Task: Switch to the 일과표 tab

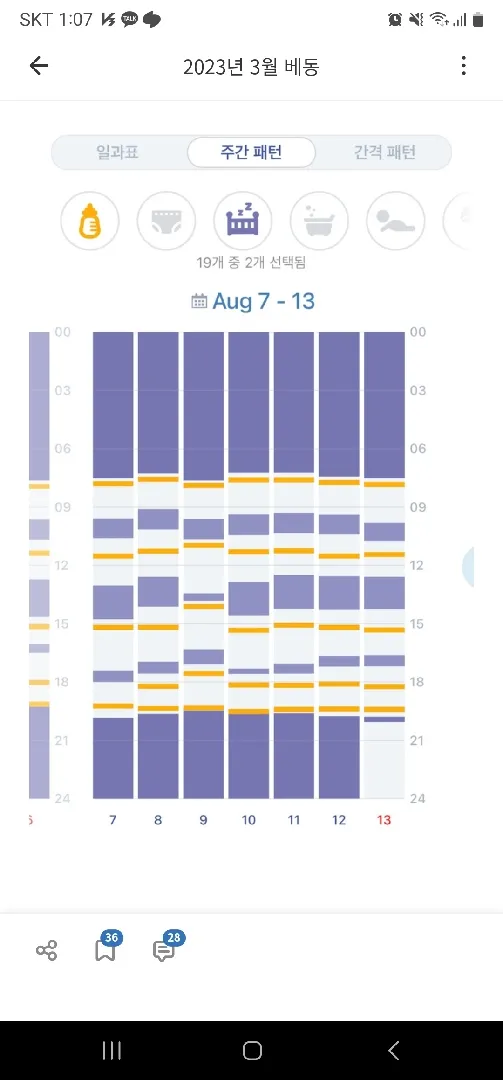Action: click(118, 152)
